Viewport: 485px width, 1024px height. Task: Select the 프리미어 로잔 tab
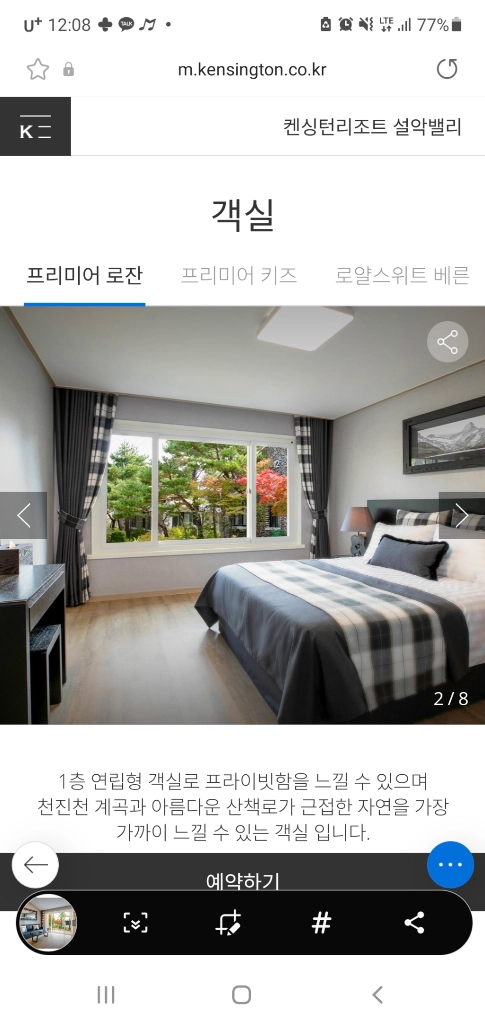click(84, 276)
